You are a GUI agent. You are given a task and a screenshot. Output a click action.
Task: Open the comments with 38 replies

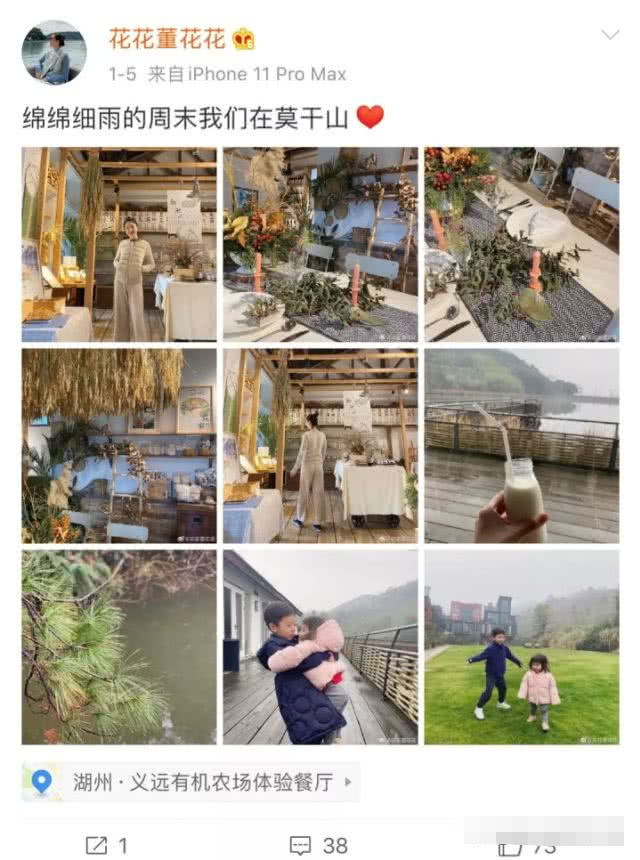pos(319,845)
